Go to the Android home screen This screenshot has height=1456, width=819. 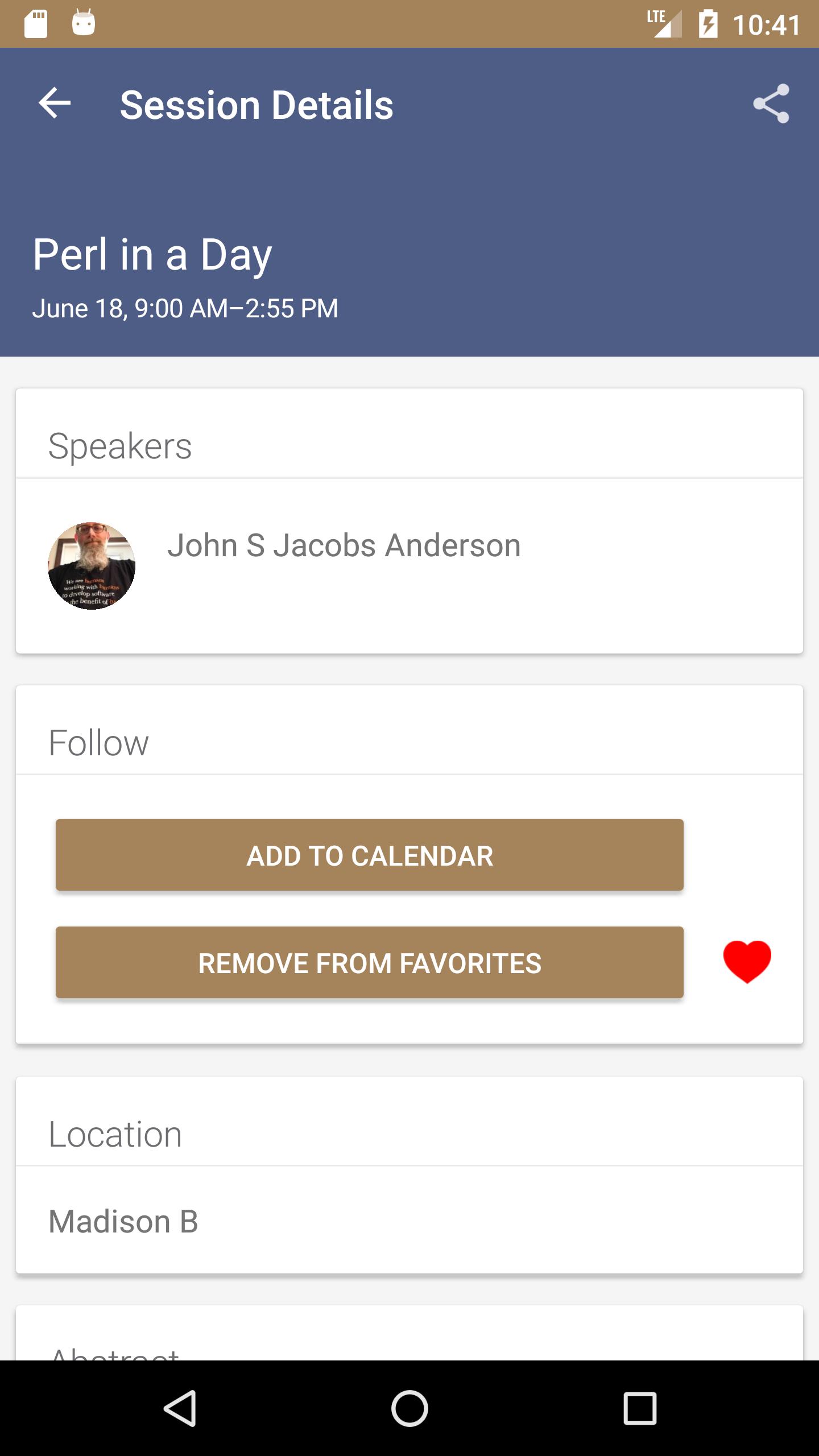pos(409,1408)
